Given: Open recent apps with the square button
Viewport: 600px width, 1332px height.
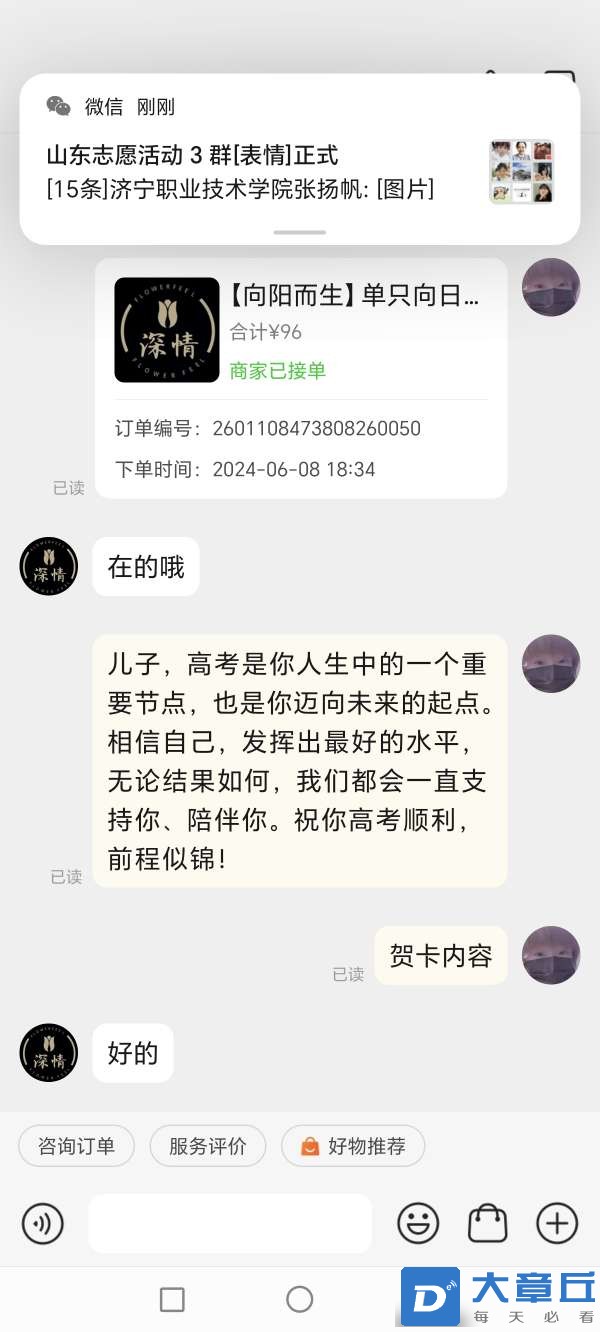Looking at the screenshot, I should tap(172, 1299).
